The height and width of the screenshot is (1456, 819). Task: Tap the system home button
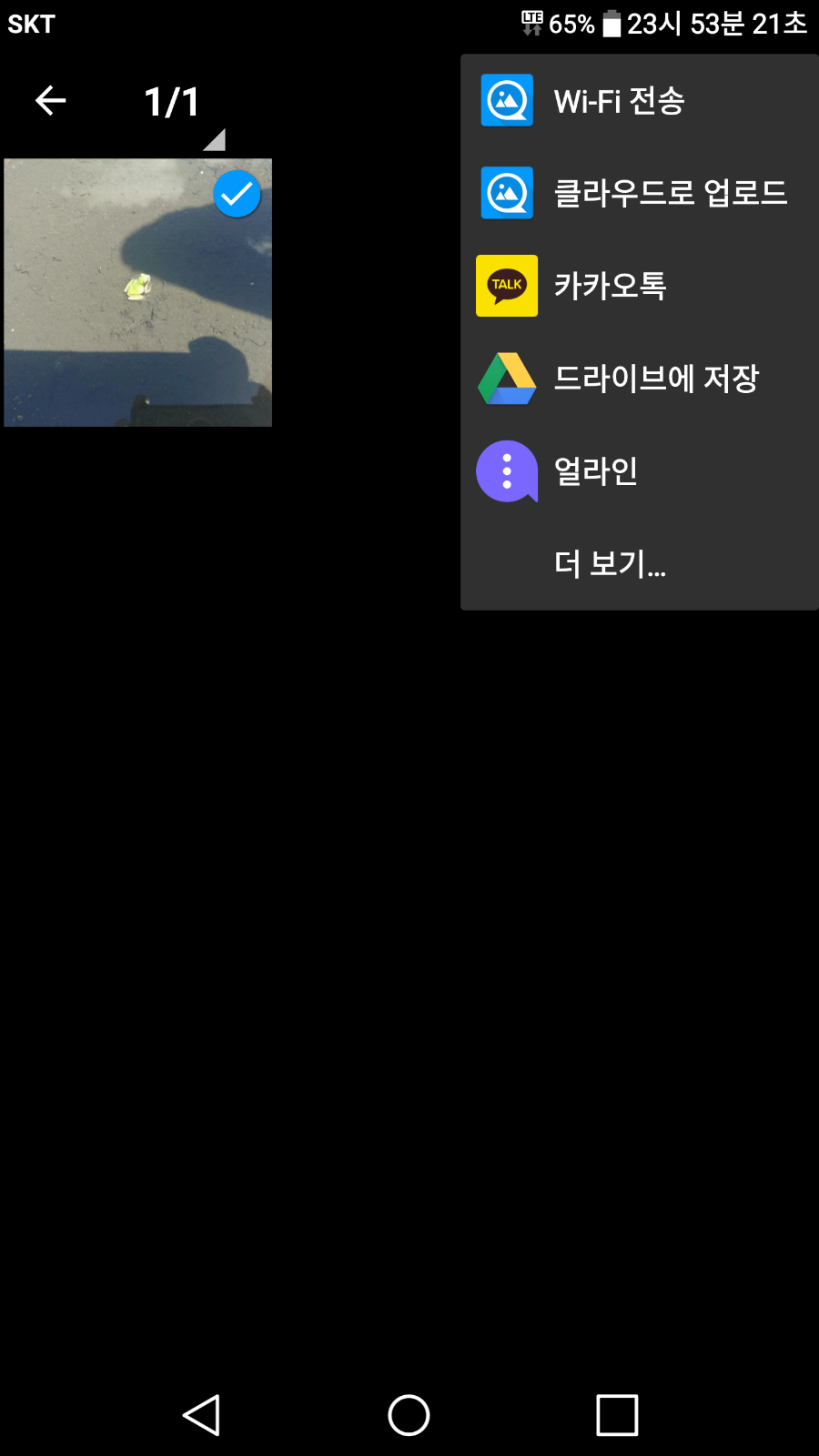pyautogui.click(x=409, y=1415)
